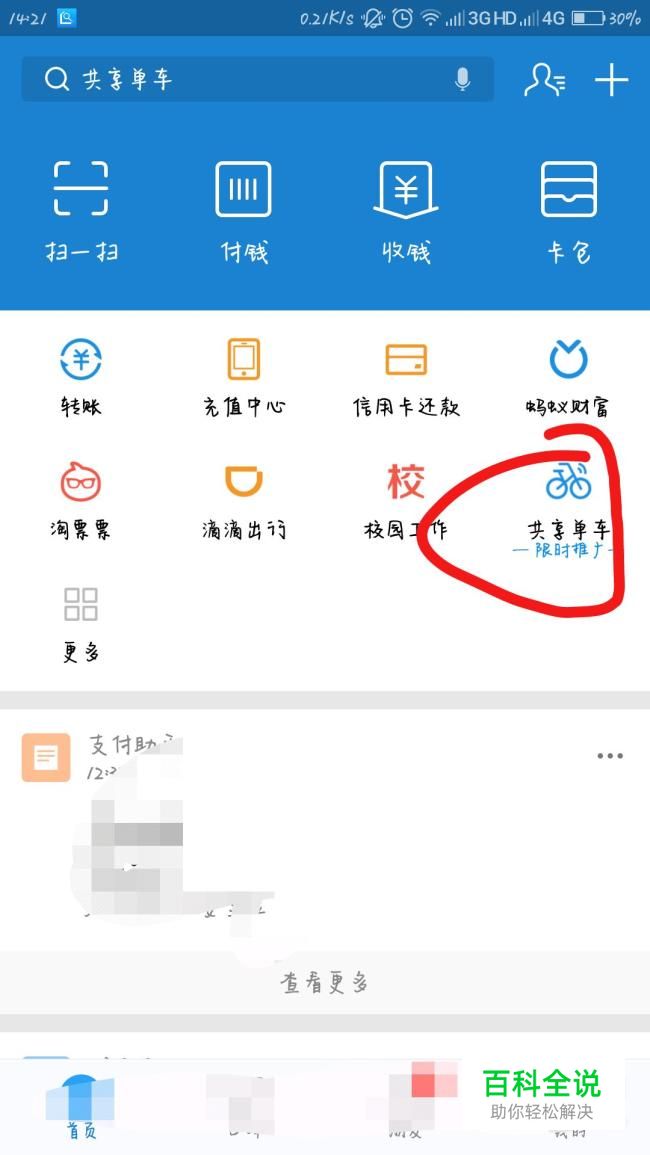The image size is (650, 1155).
Task: Open 蚂蚁财富
Action: (568, 377)
